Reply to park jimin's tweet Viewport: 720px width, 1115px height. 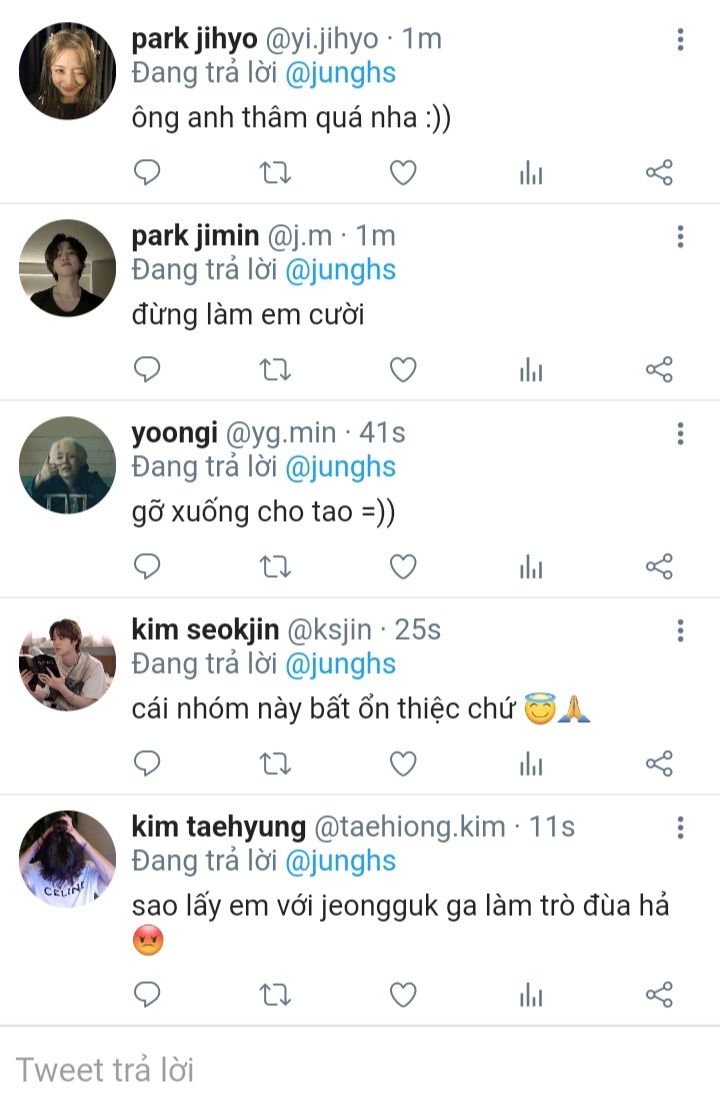click(x=147, y=370)
